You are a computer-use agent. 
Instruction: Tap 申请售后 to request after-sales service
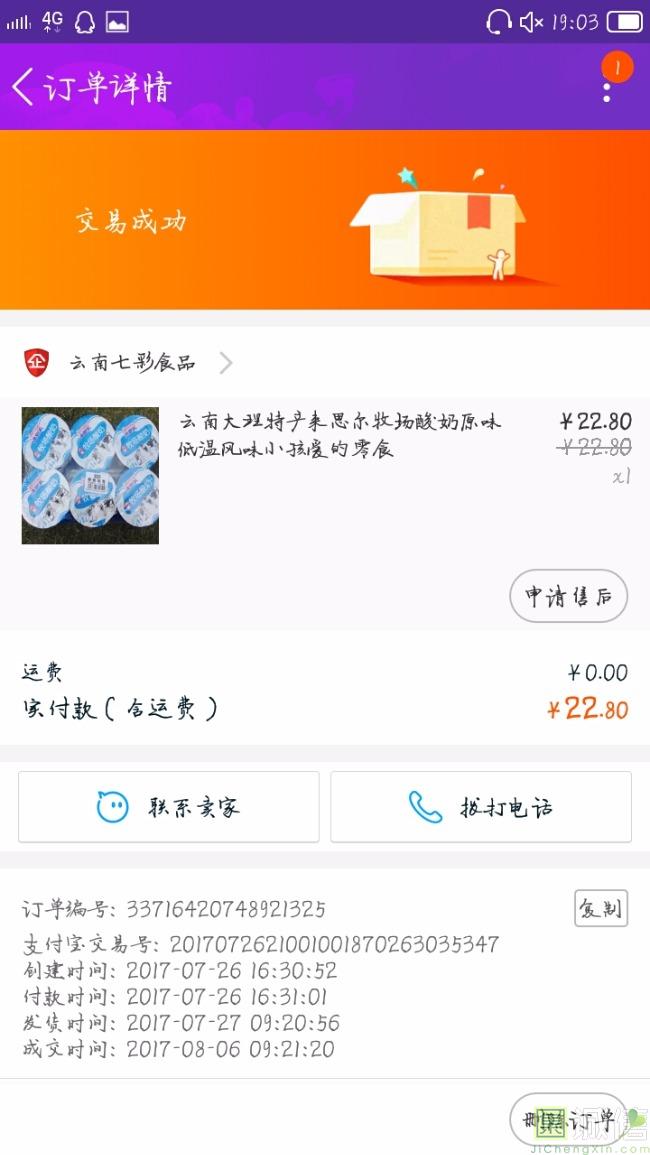click(568, 597)
